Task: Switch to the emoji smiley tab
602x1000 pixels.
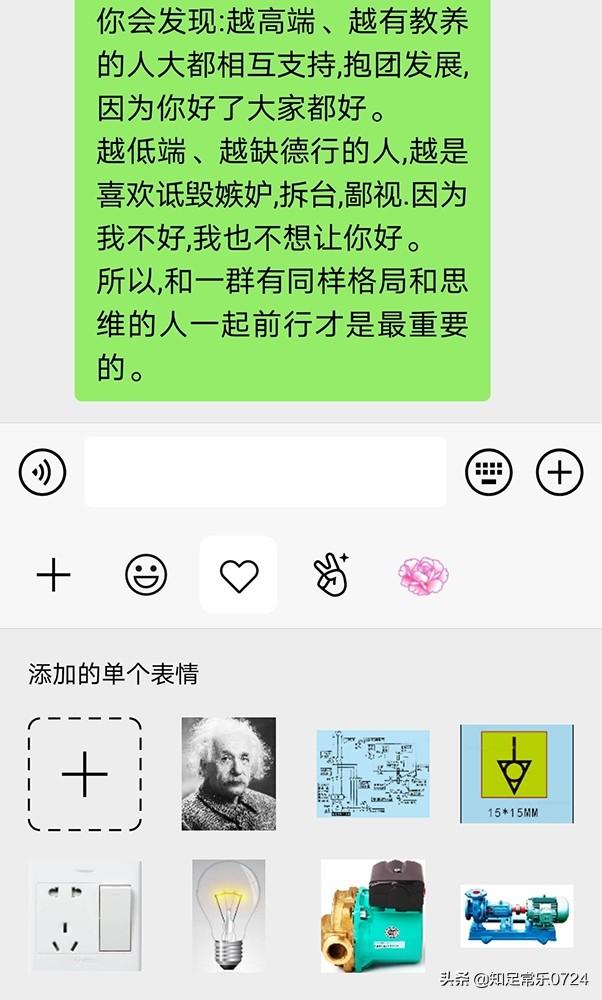Action: [146, 575]
